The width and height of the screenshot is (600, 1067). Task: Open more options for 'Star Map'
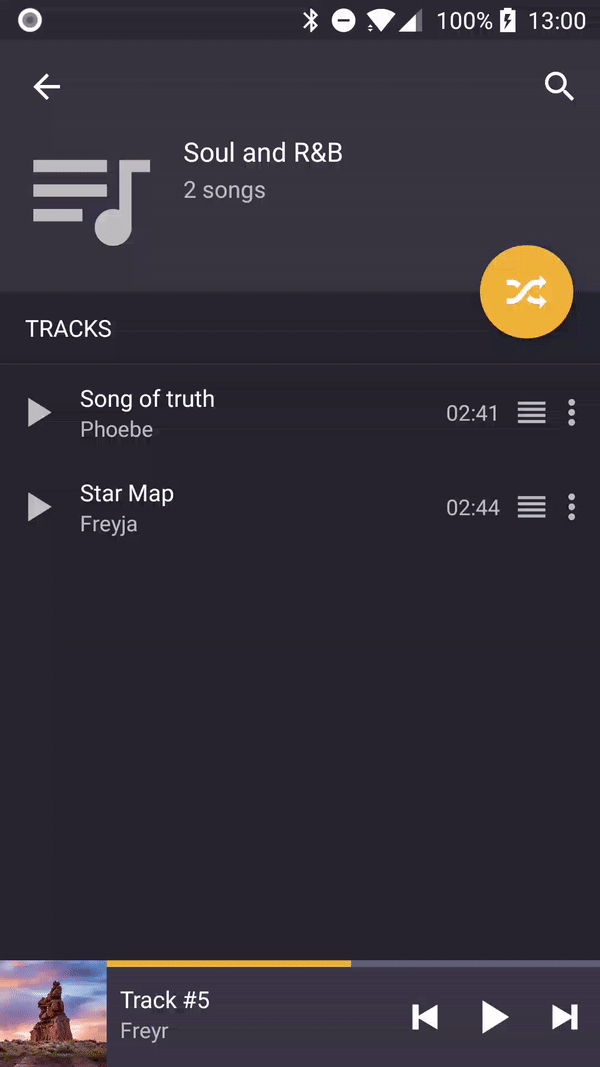click(572, 507)
